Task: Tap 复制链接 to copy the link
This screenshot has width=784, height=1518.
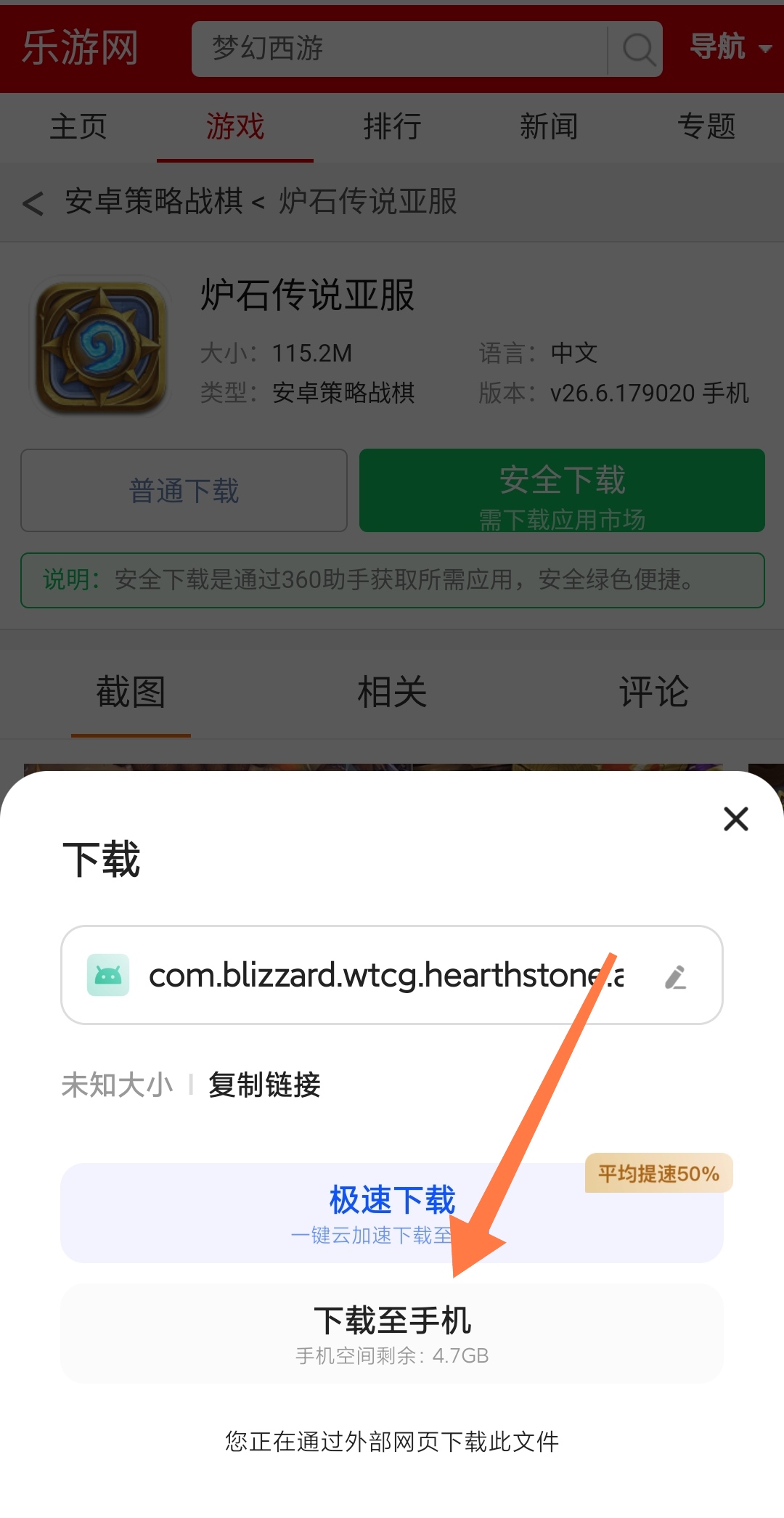Action: pos(264,1085)
